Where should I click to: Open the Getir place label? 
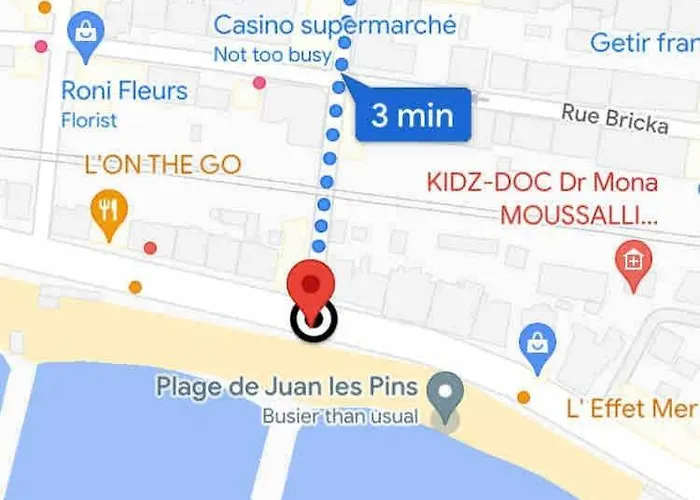point(643,42)
